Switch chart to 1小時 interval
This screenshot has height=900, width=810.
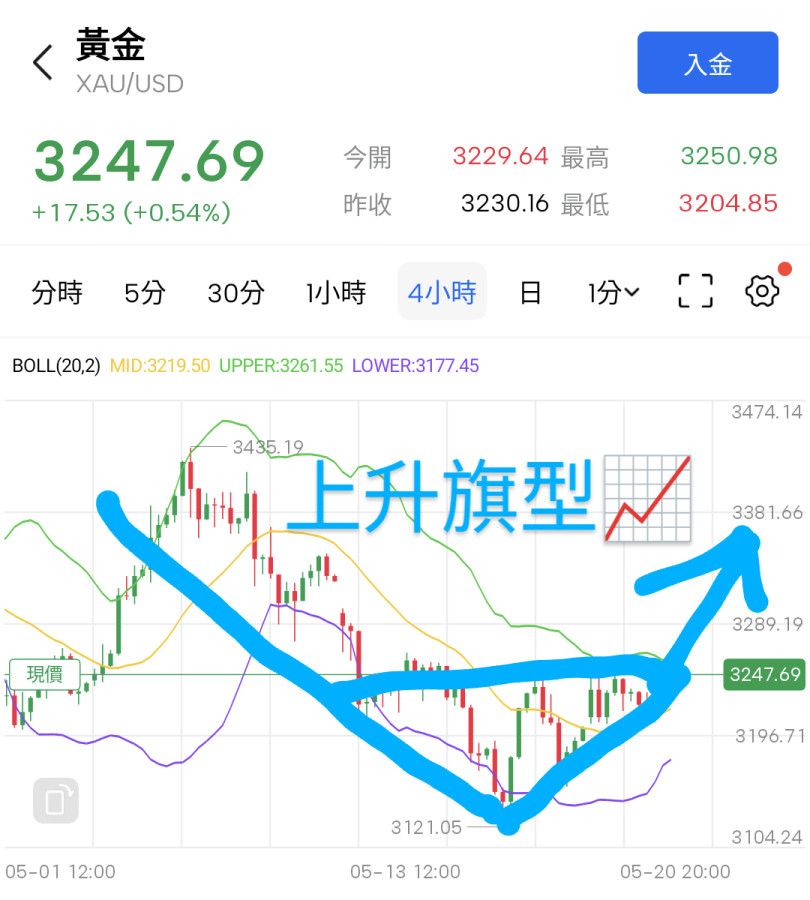pyautogui.click(x=336, y=292)
